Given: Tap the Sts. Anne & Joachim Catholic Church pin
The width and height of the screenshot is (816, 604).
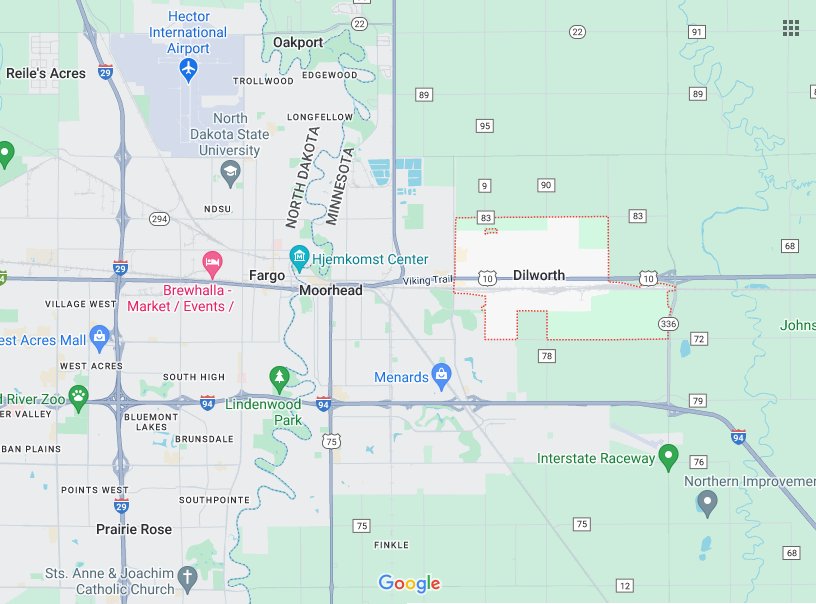Looking at the screenshot, I should 188,577.
